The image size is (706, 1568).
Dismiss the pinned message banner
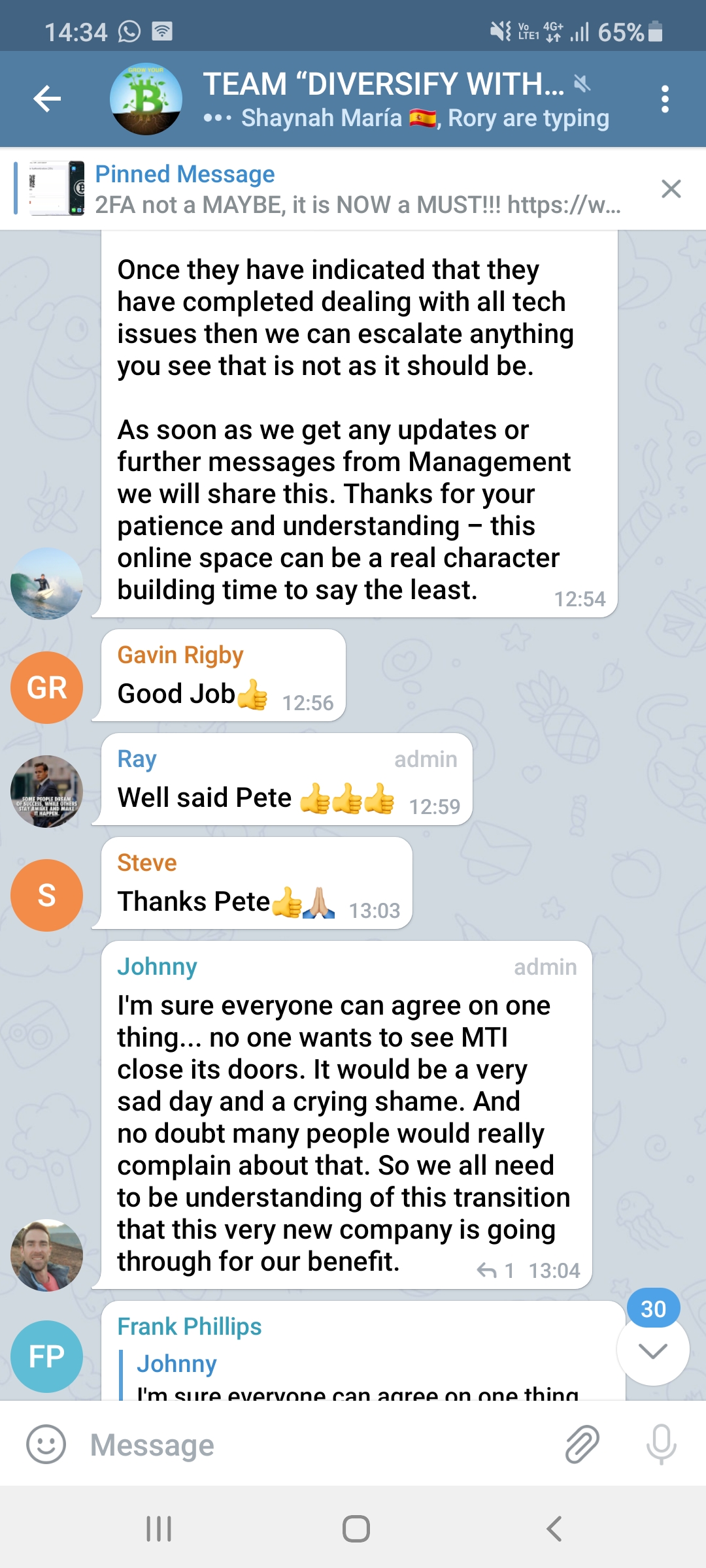671,189
